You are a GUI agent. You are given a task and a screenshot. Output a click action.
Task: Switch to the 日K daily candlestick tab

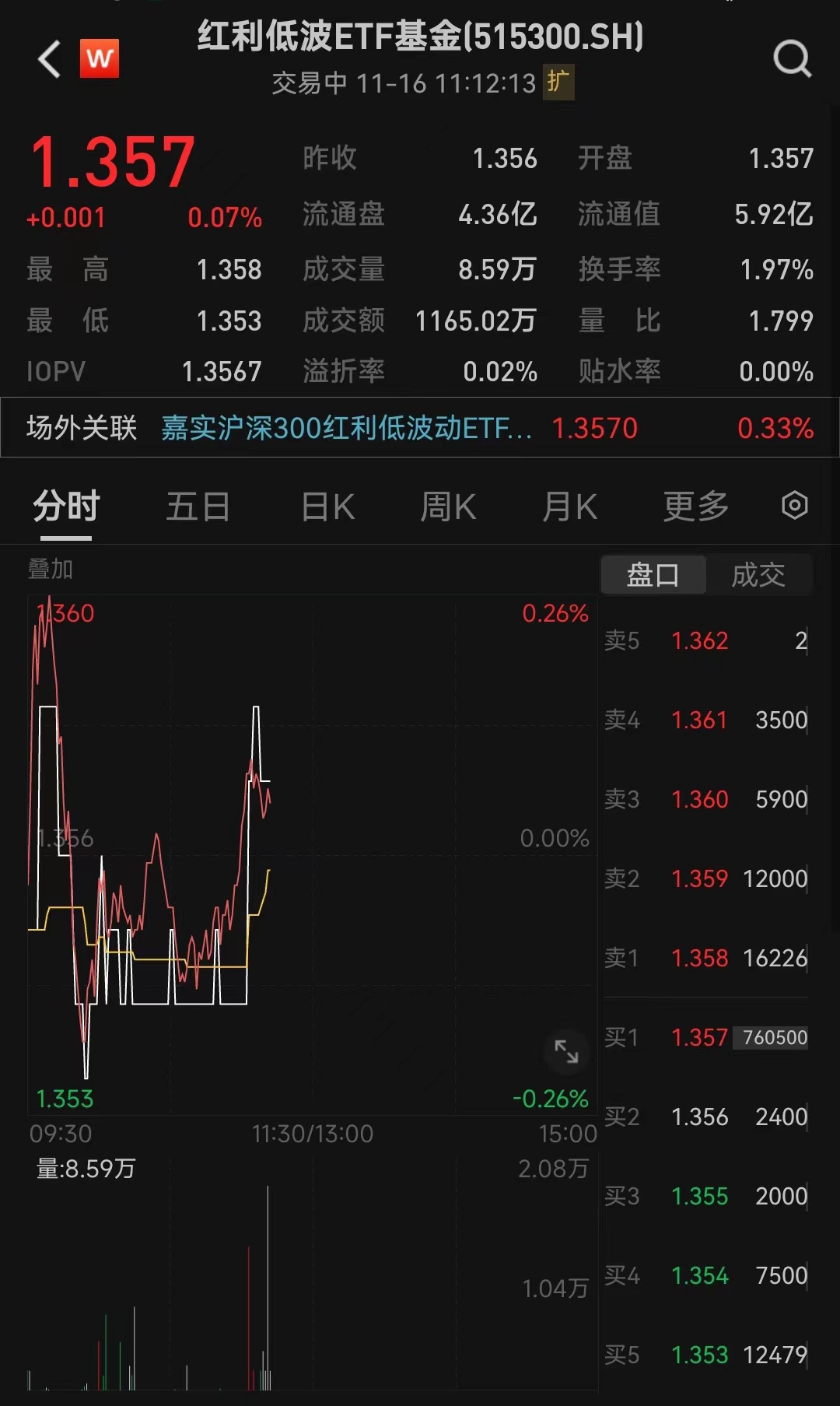click(x=327, y=504)
